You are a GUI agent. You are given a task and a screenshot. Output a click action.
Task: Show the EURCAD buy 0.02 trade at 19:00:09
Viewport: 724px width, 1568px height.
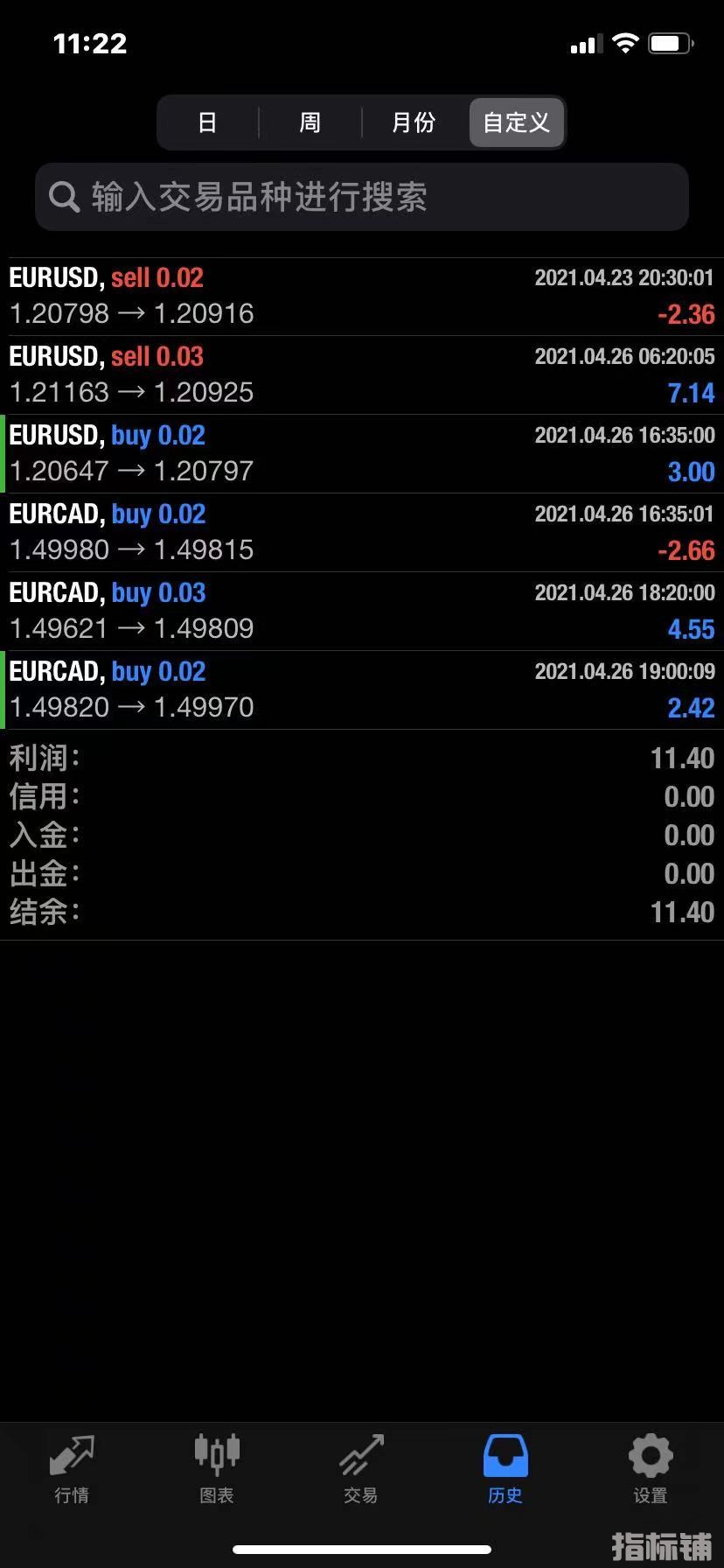pyautogui.click(x=362, y=690)
